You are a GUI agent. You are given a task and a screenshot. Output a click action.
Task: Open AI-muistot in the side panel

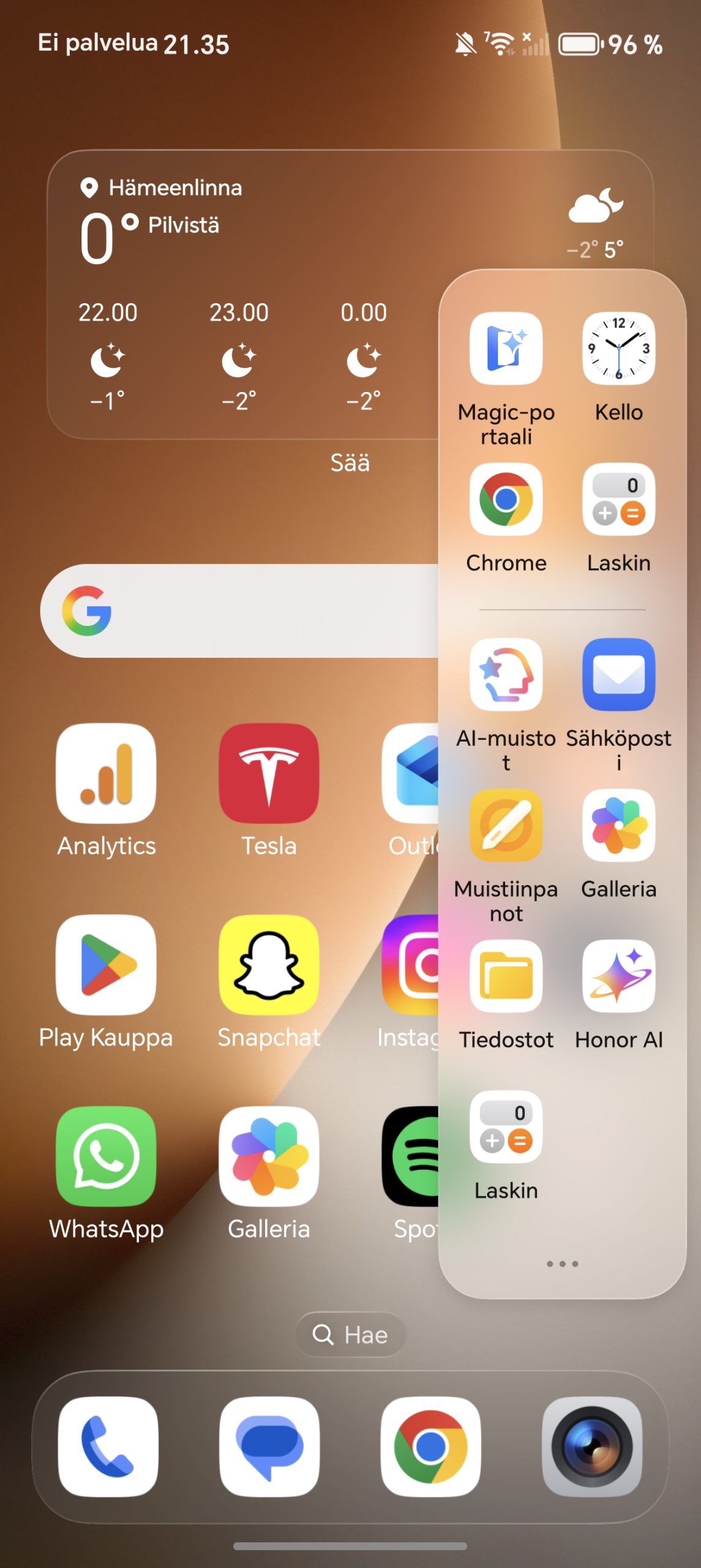pyautogui.click(x=506, y=675)
